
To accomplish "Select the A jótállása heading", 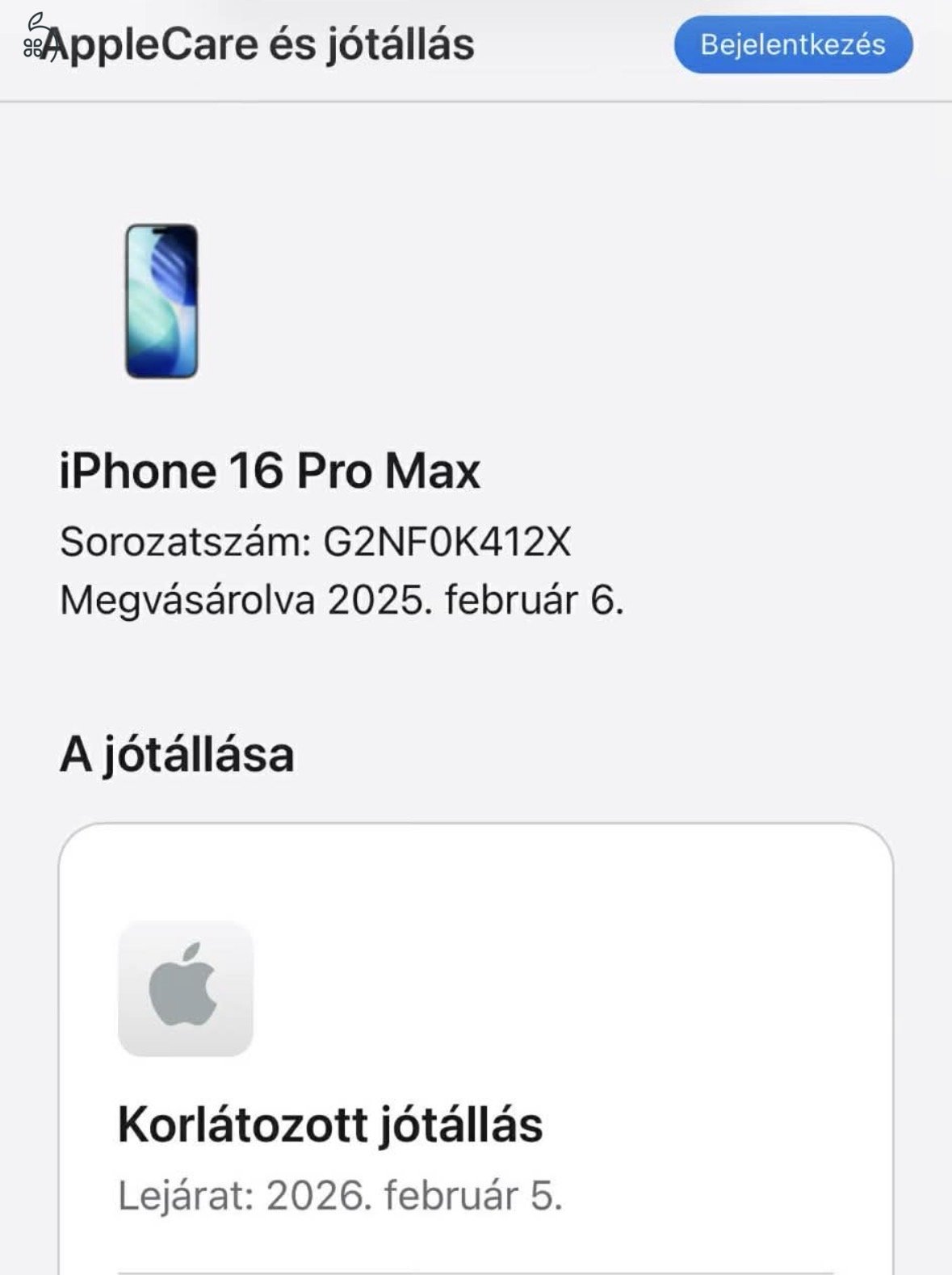I will pos(178,753).
